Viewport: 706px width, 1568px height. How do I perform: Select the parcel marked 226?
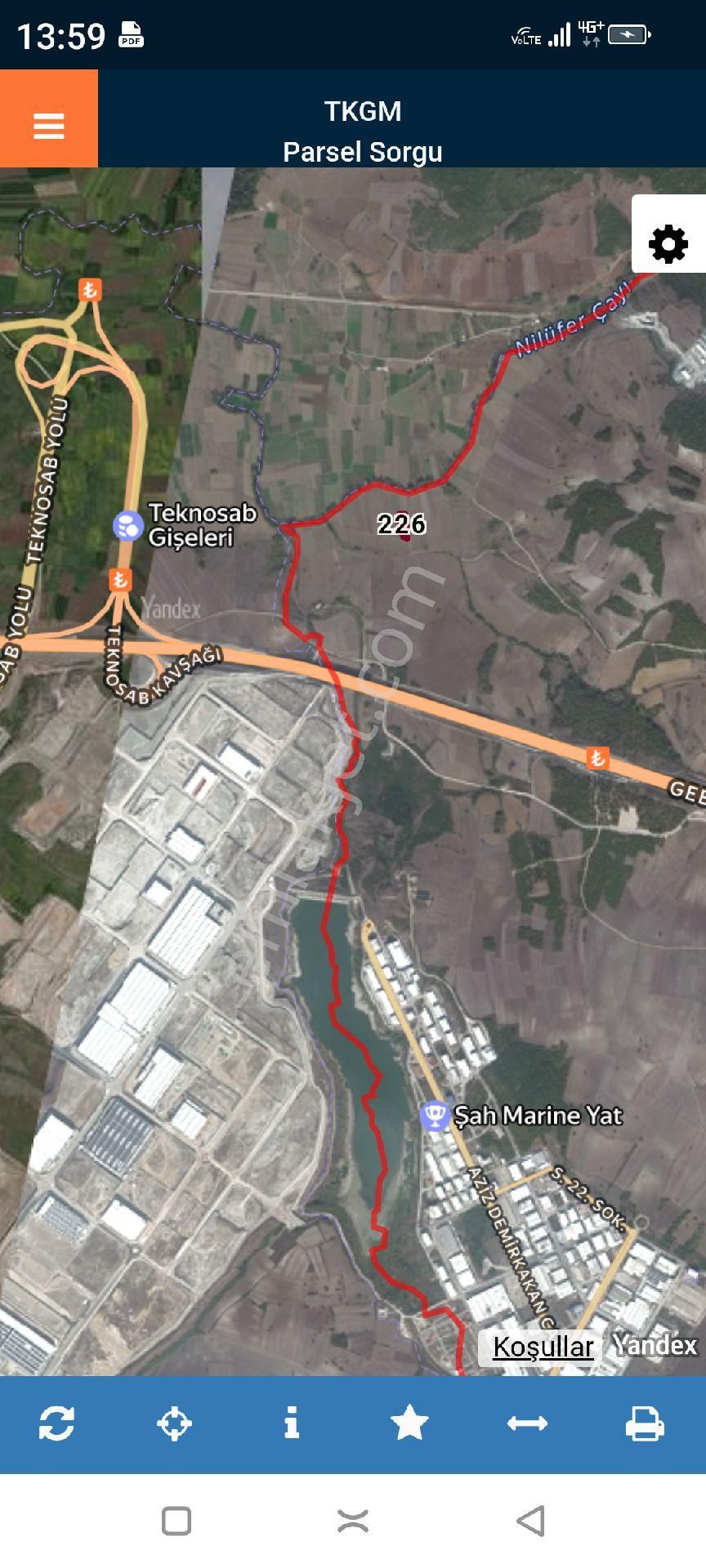click(x=402, y=524)
